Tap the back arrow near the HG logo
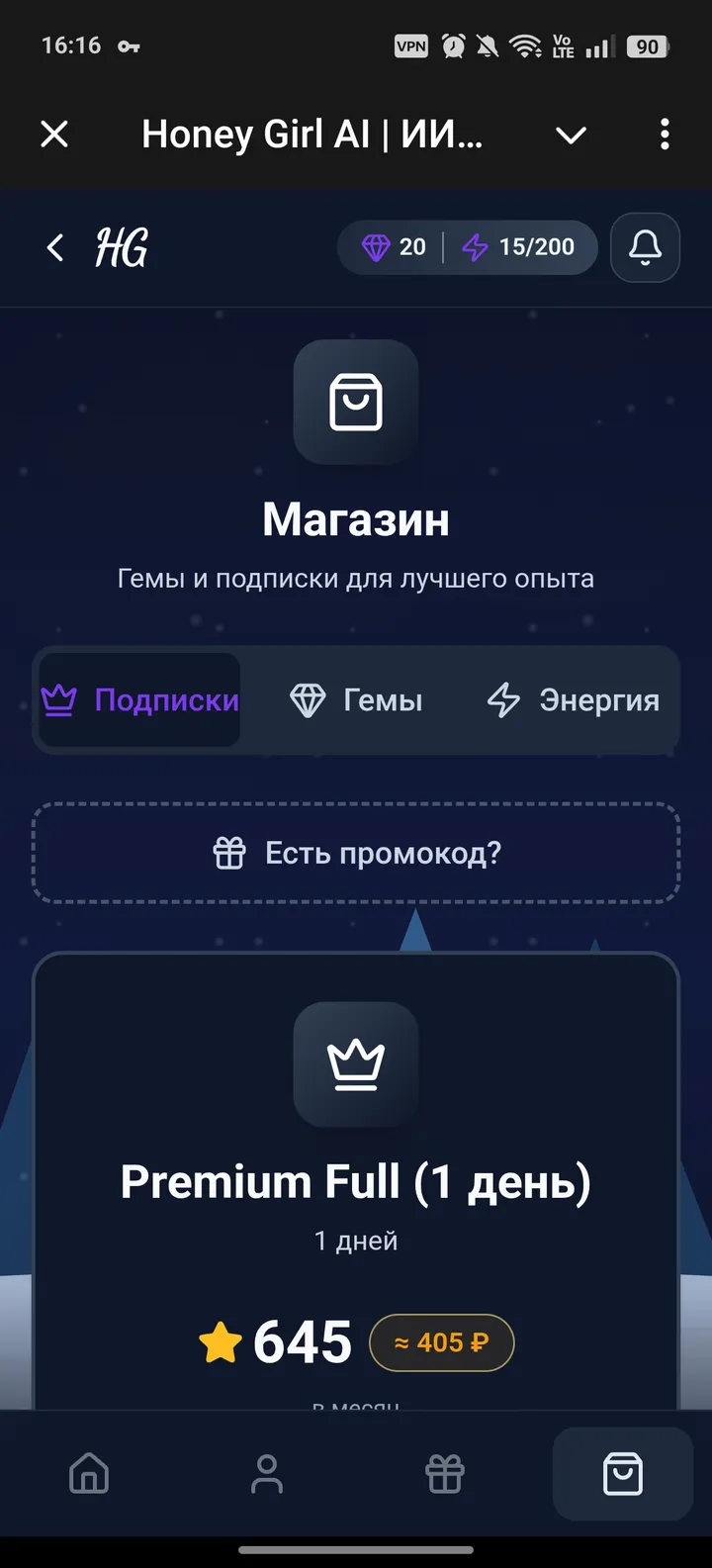This screenshot has width=712, height=1568. 54,248
